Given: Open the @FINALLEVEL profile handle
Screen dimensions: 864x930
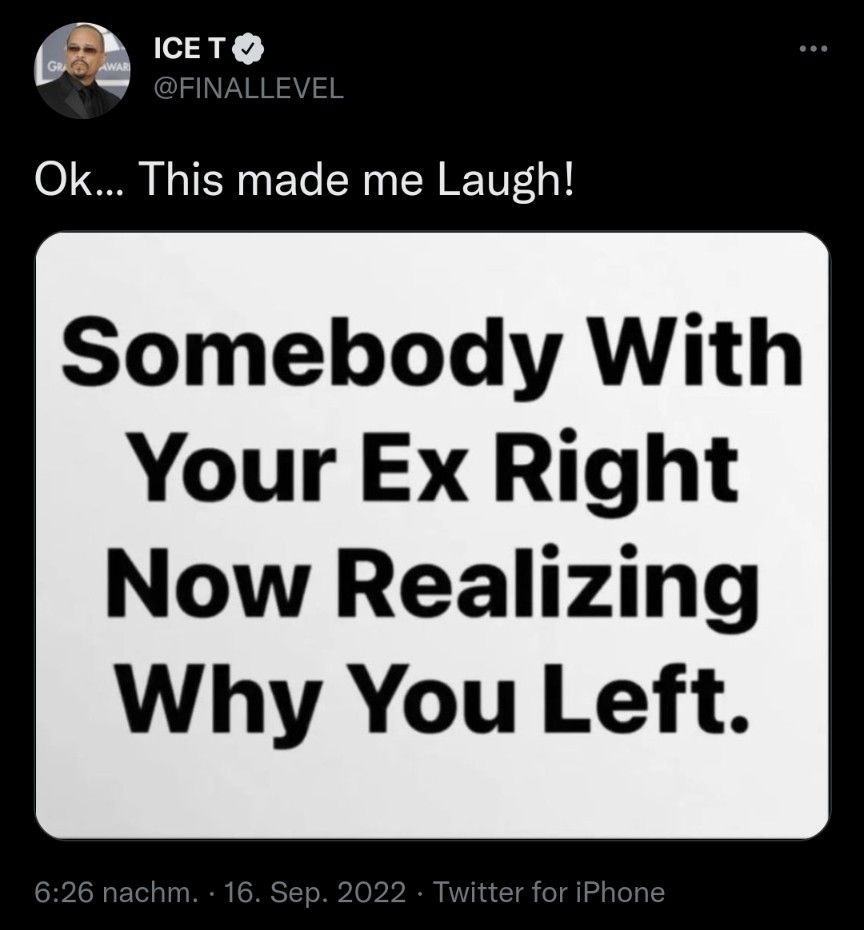Looking at the screenshot, I should [x=246, y=90].
